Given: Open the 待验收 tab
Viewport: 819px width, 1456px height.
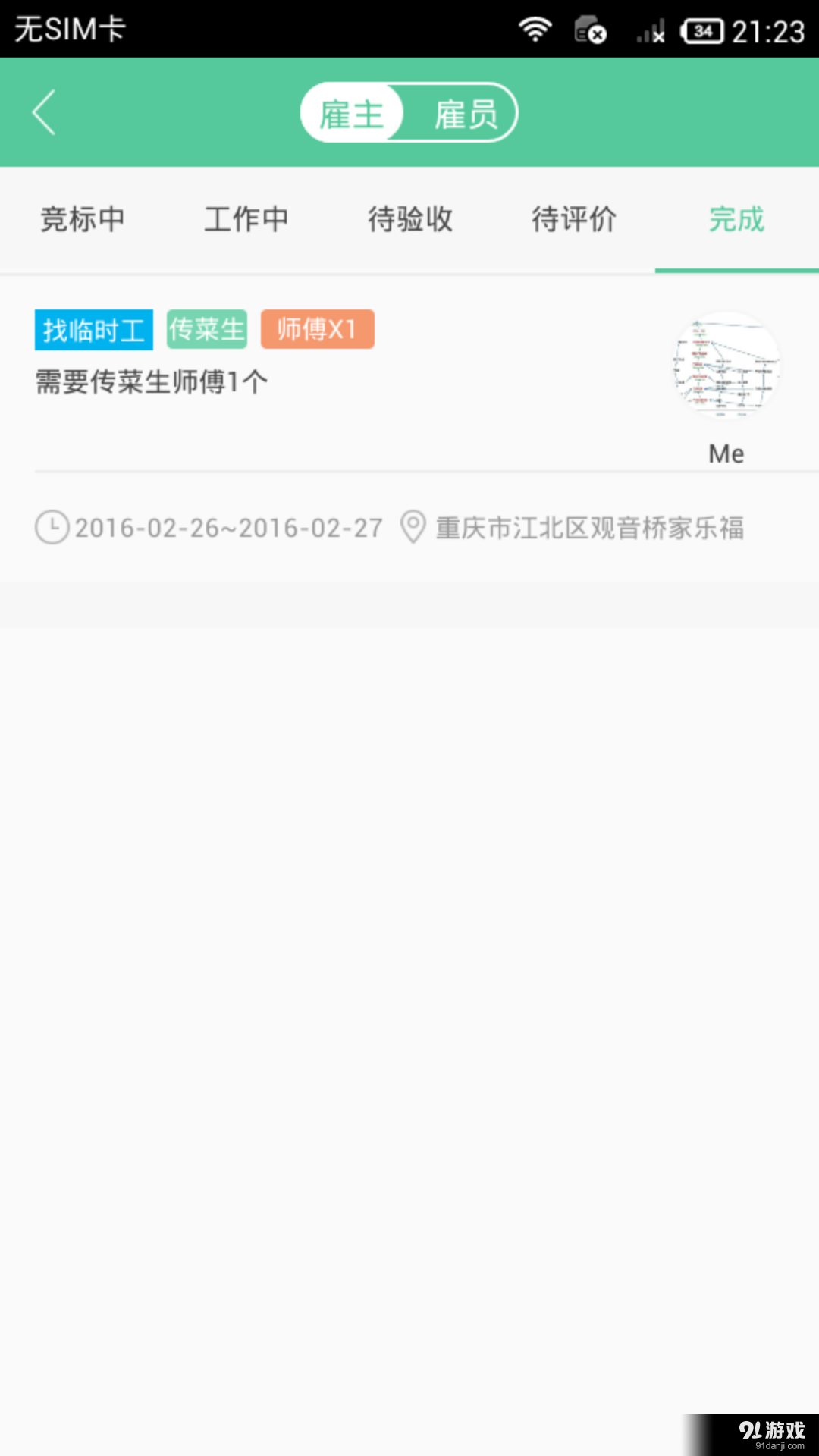Looking at the screenshot, I should [409, 220].
